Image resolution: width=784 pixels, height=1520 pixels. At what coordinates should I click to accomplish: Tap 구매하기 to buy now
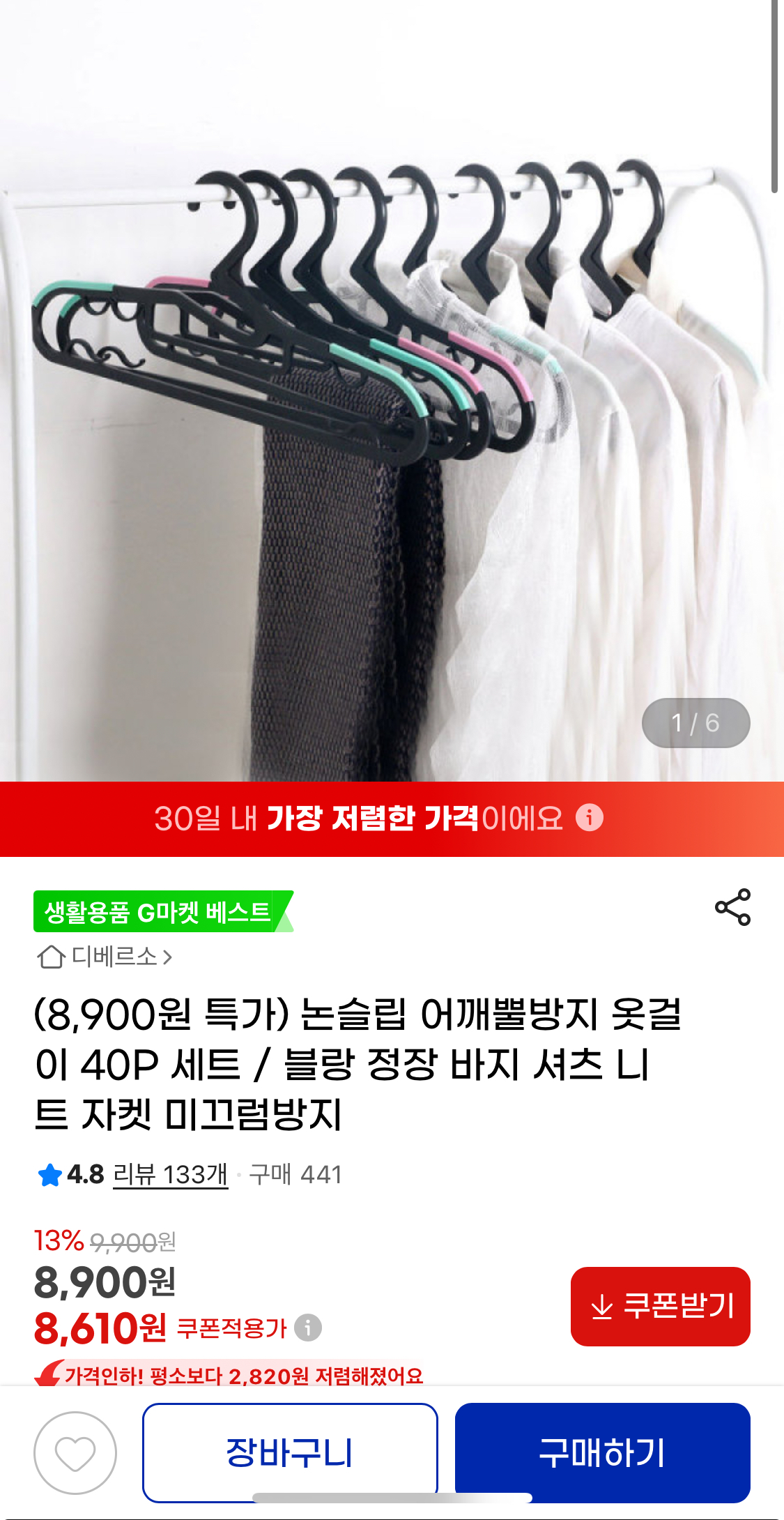[602, 1452]
